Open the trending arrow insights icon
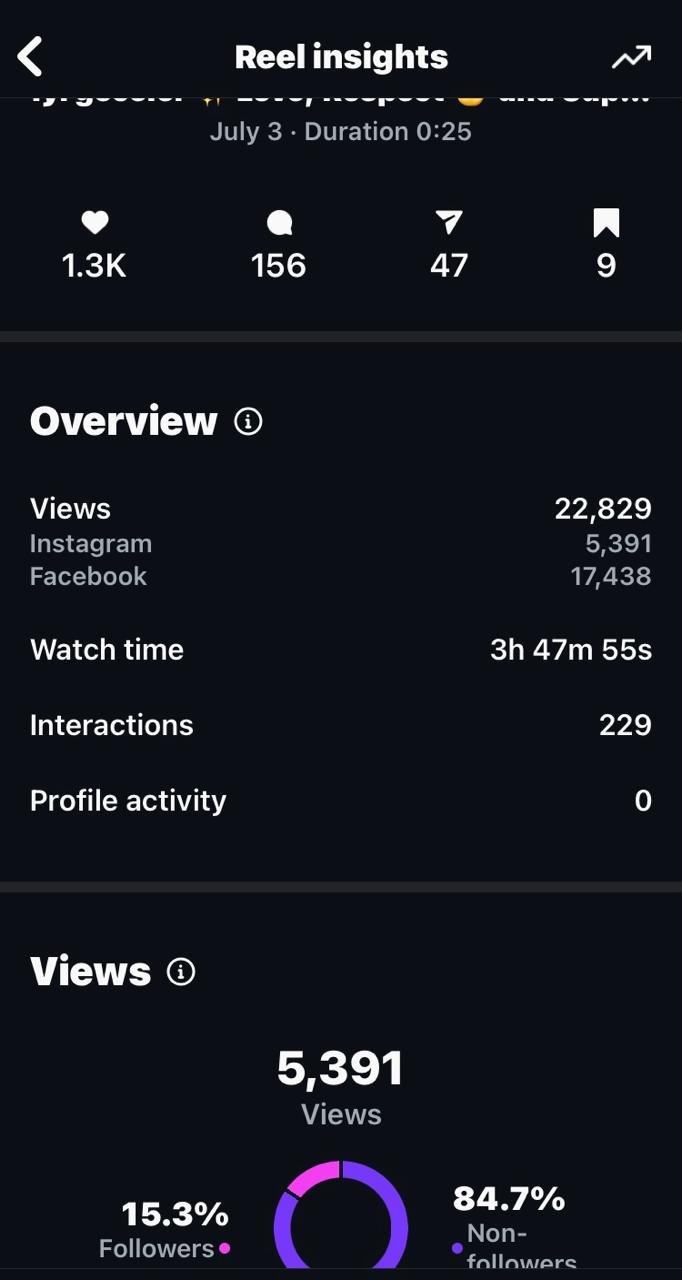The width and height of the screenshot is (682, 1280). [631, 57]
